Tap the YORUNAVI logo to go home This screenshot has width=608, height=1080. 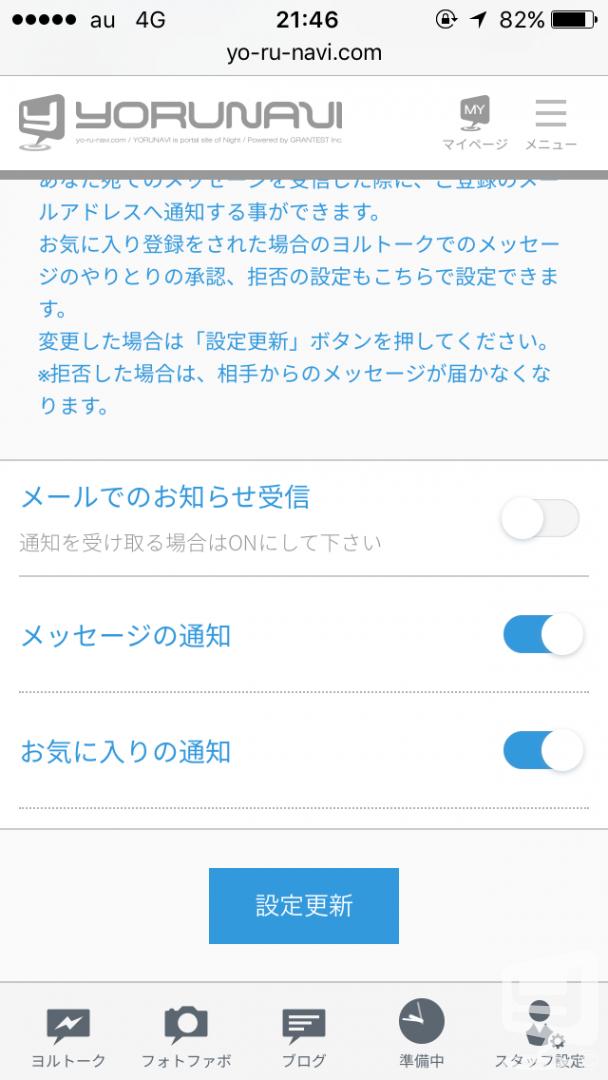coord(180,122)
